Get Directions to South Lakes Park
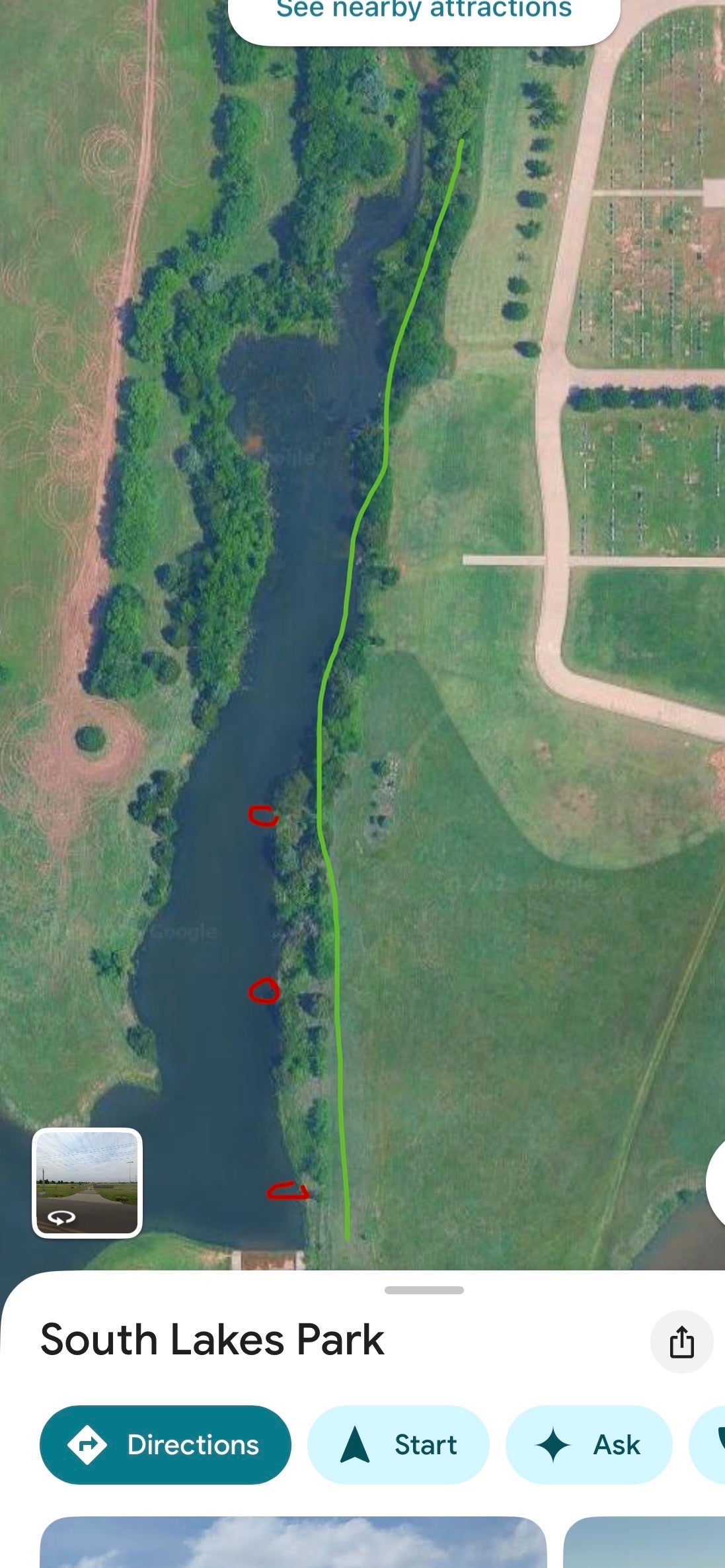The height and width of the screenshot is (1568, 725). 165,1445
